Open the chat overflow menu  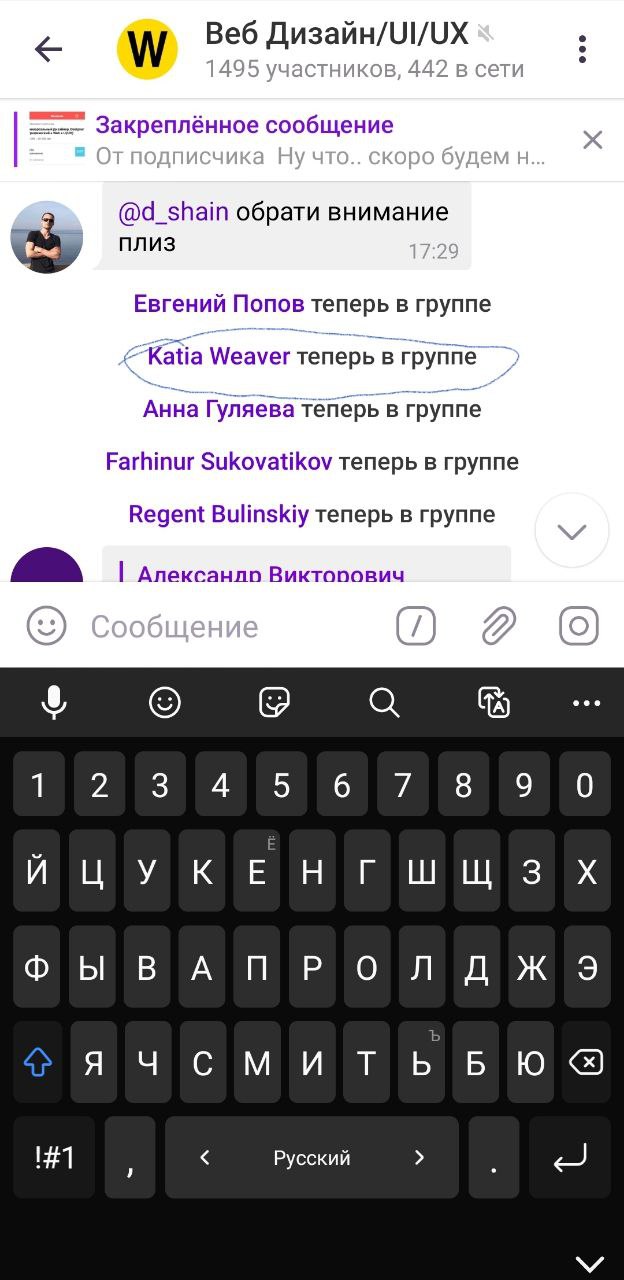[x=582, y=49]
